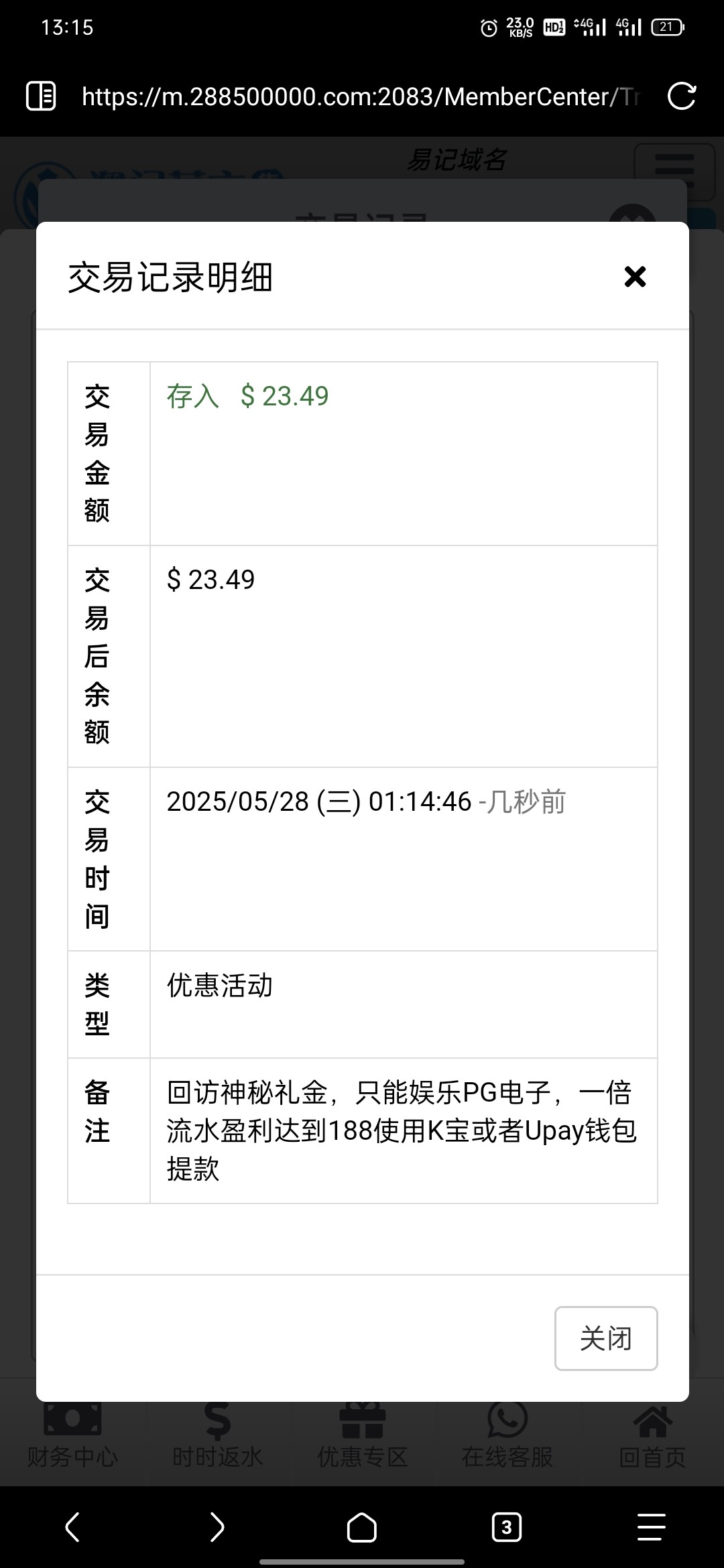724x1568 pixels.
Task: Tap the URL address bar
Action: [361, 96]
